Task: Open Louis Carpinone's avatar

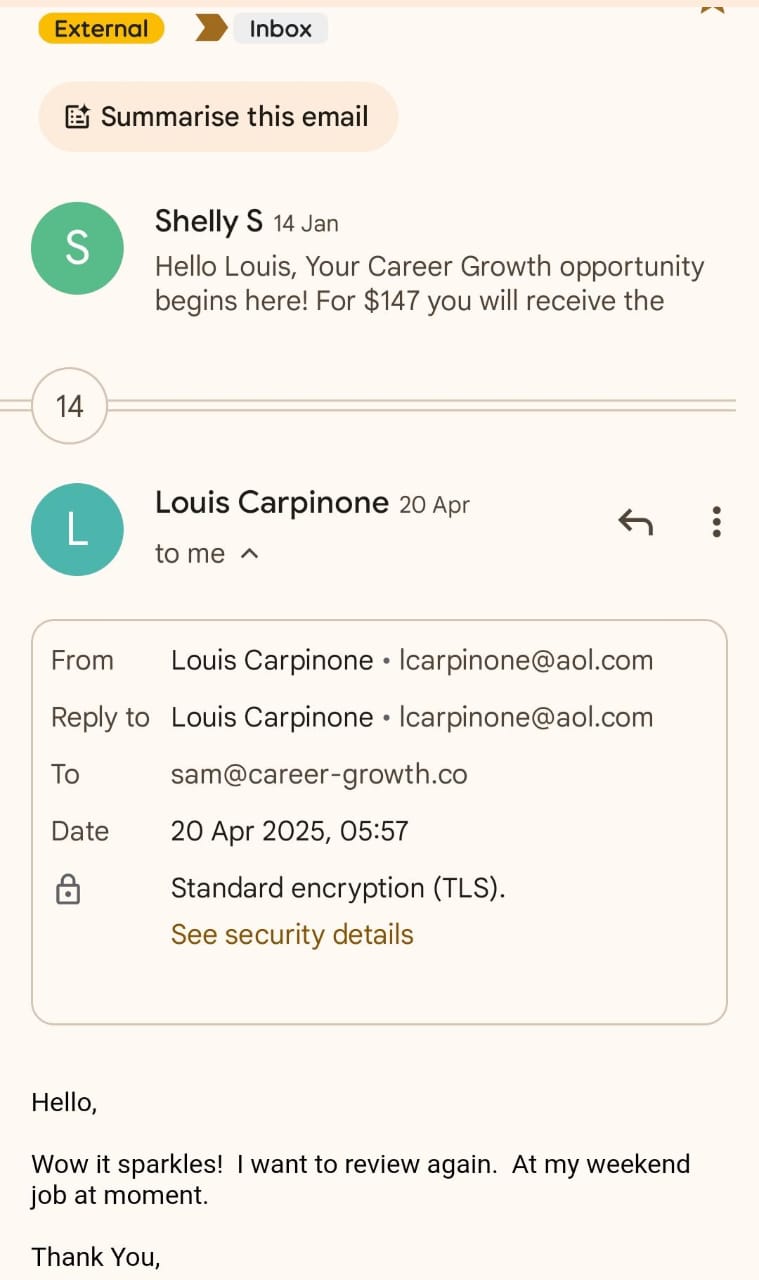Action: pos(78,529)
